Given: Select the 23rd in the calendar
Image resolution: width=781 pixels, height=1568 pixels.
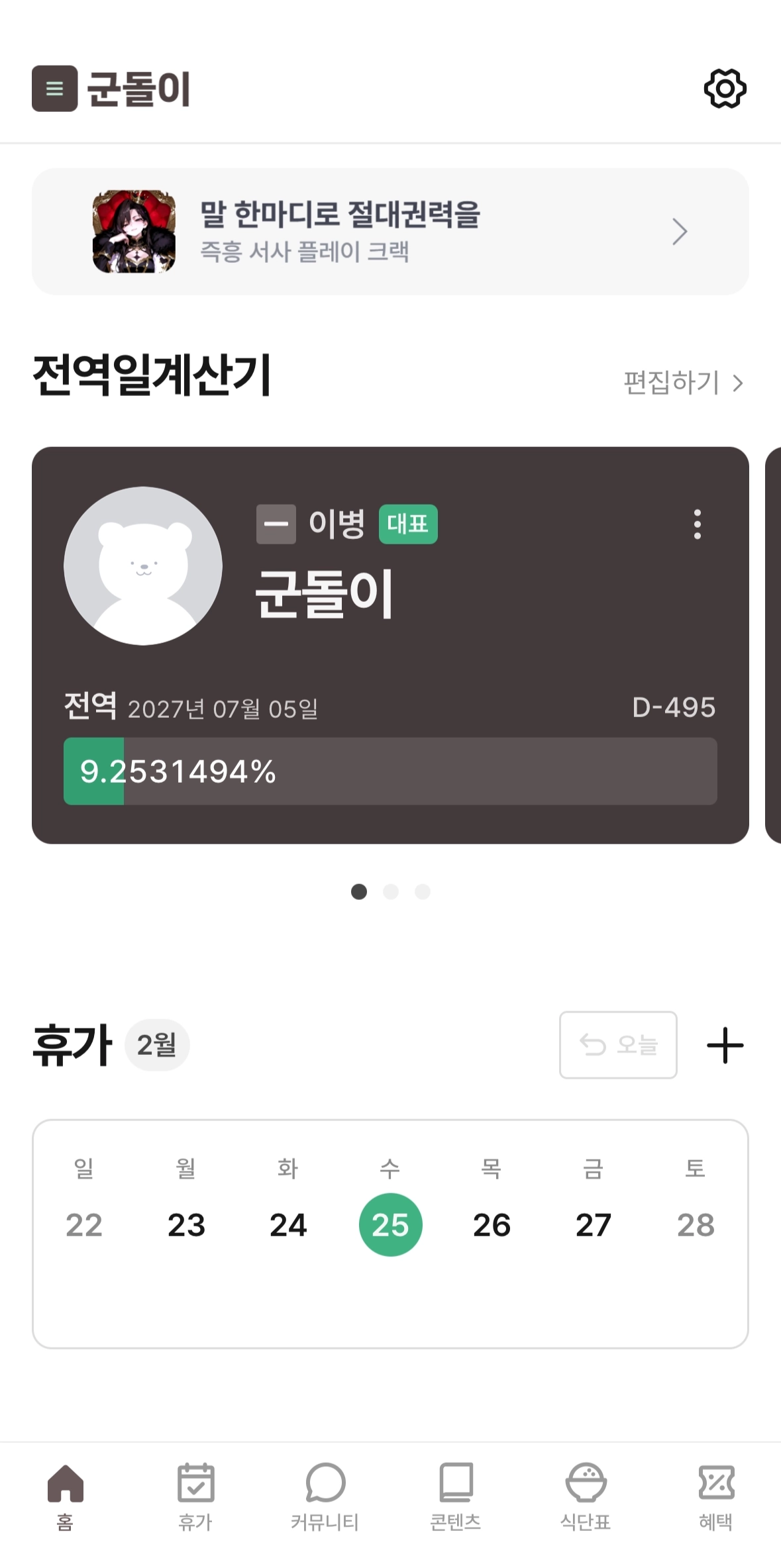Looking at the screenshot, I should pos(186,1225).
